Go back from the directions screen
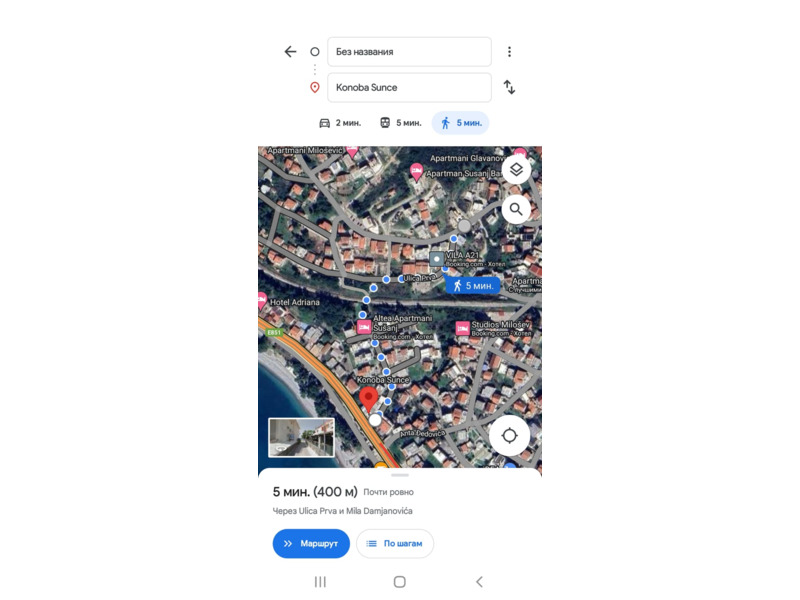Screen dimensions: 800x600 [x=290, y=52]
